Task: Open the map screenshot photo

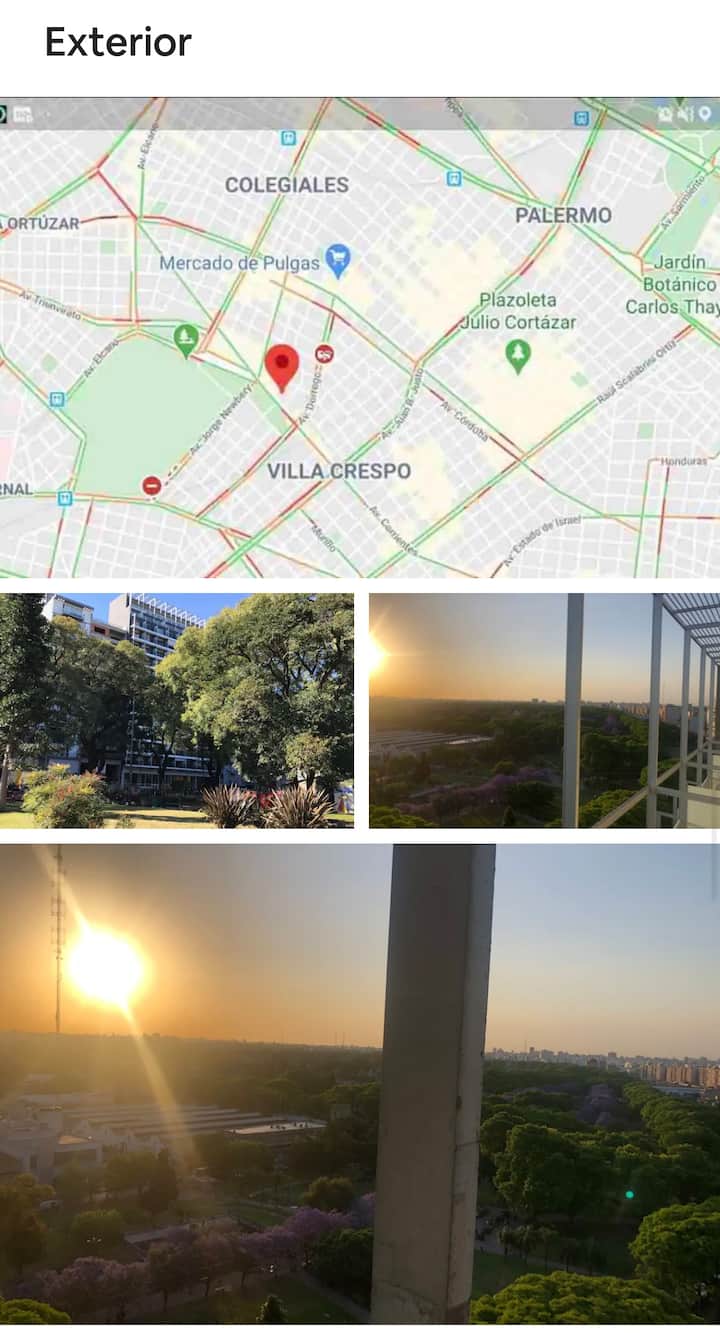Action: pyautogui.click(x=360, y=337)
